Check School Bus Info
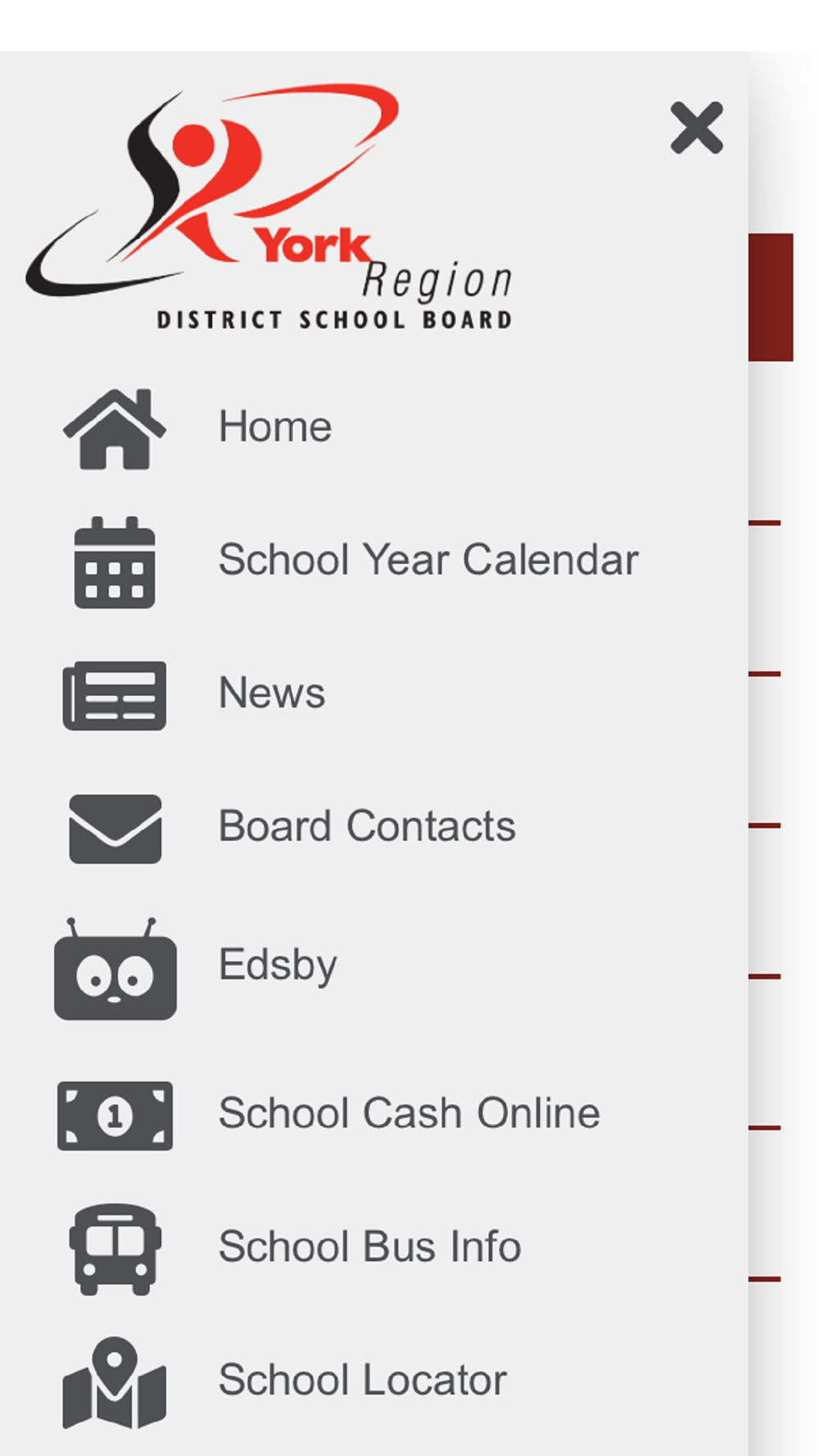 pos(373,1248)
